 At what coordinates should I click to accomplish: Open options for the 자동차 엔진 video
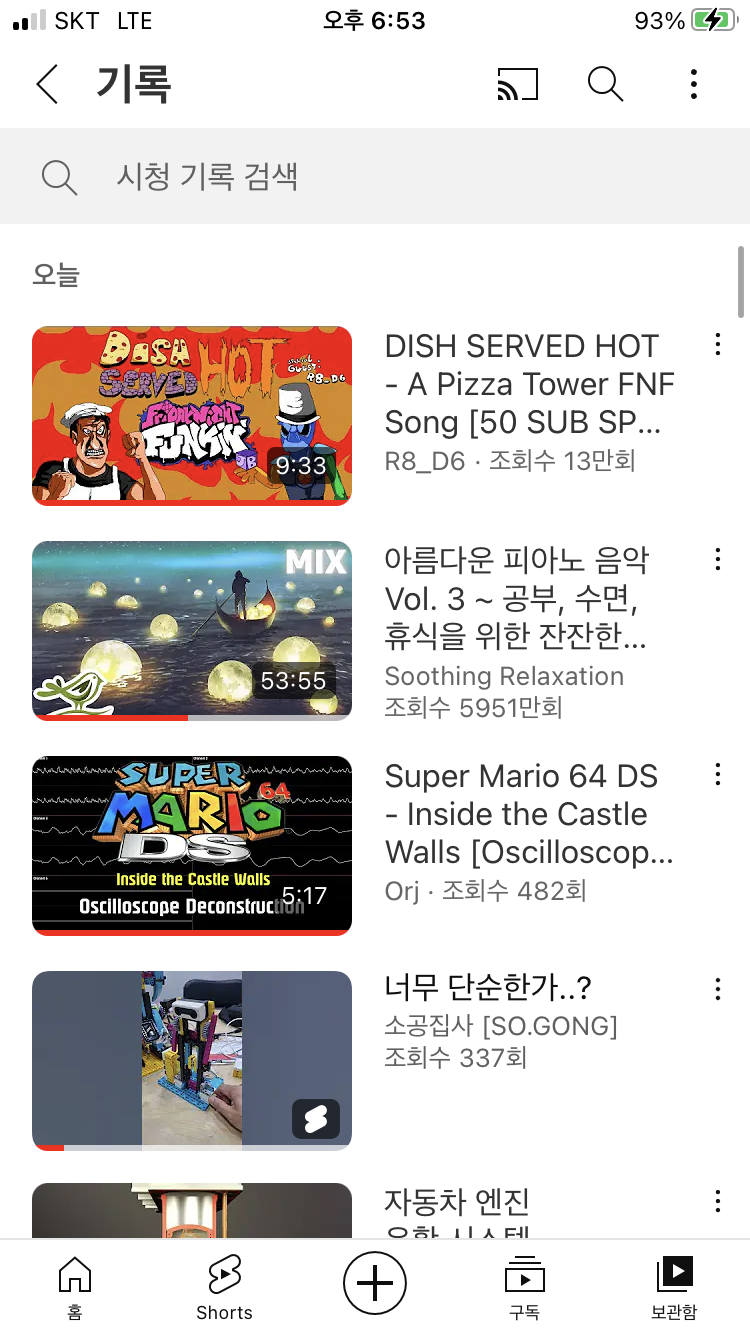pyautogui.click(x=717, y=1201)
